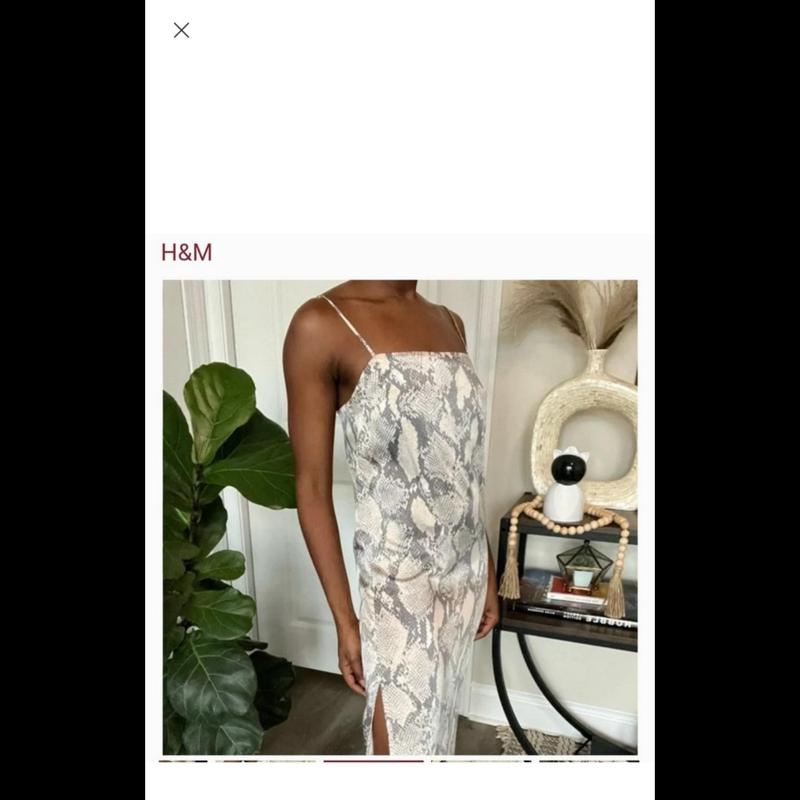Viewport: 800px width, 800px height.
Task: Open the H&M brand link
Action: (187, 252)
